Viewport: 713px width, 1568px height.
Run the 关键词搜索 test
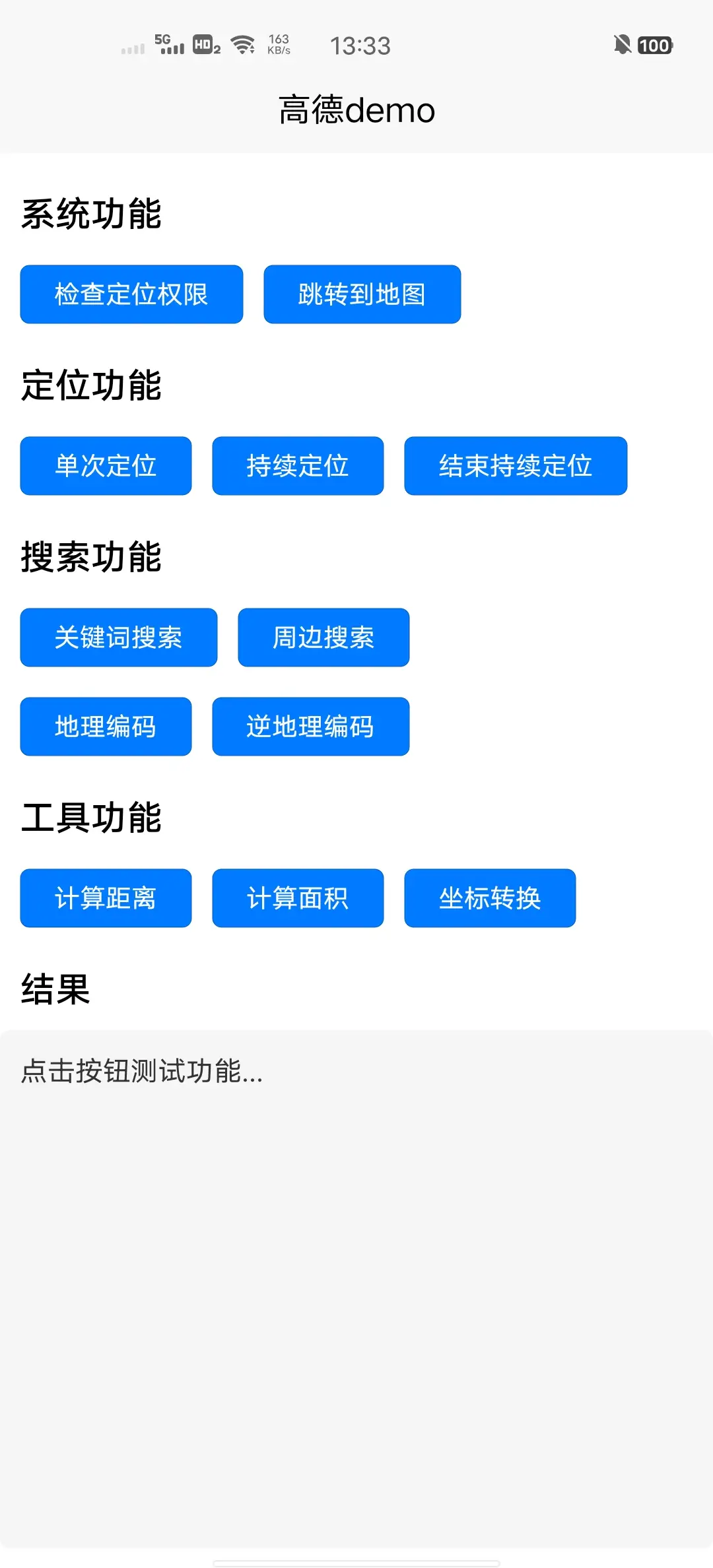118,637
